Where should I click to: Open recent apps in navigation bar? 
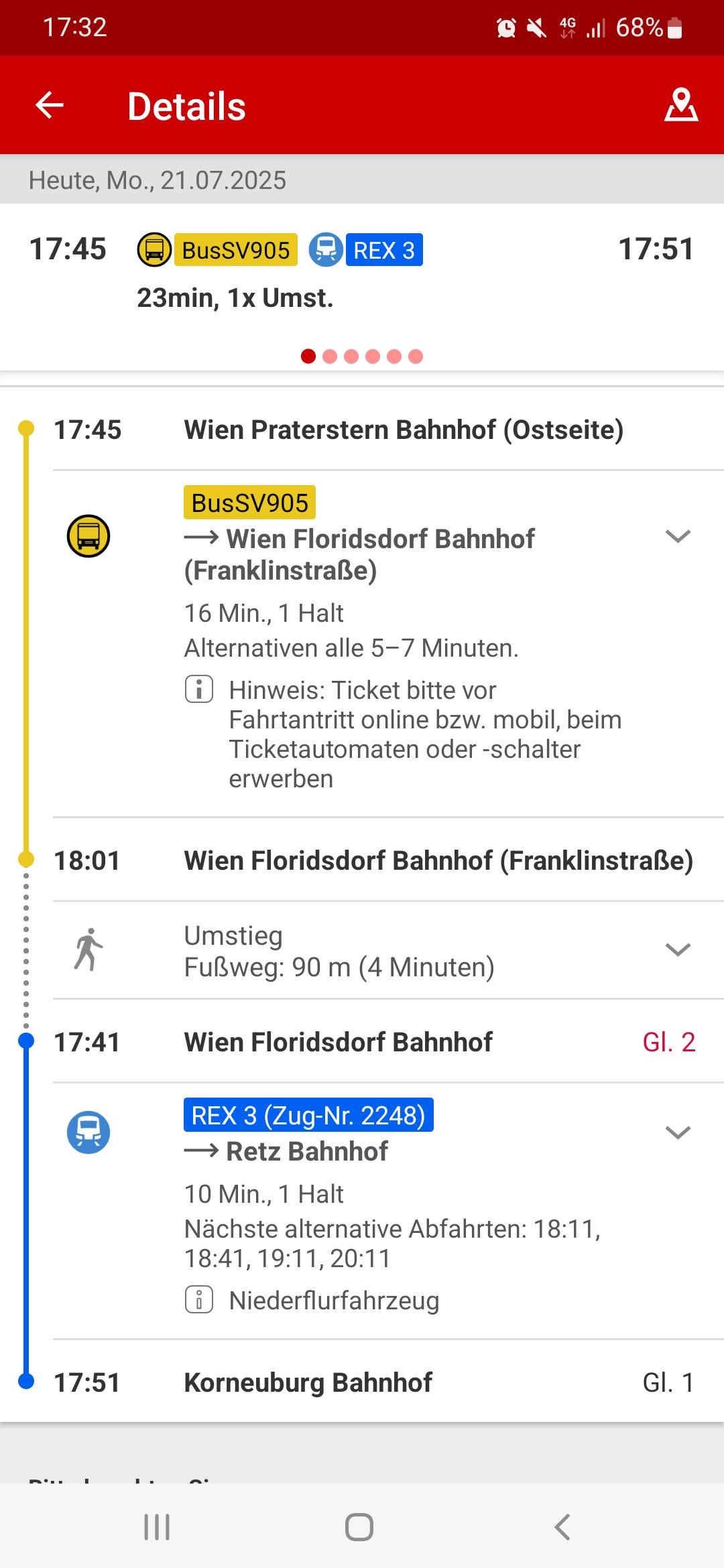[157, 1527]
